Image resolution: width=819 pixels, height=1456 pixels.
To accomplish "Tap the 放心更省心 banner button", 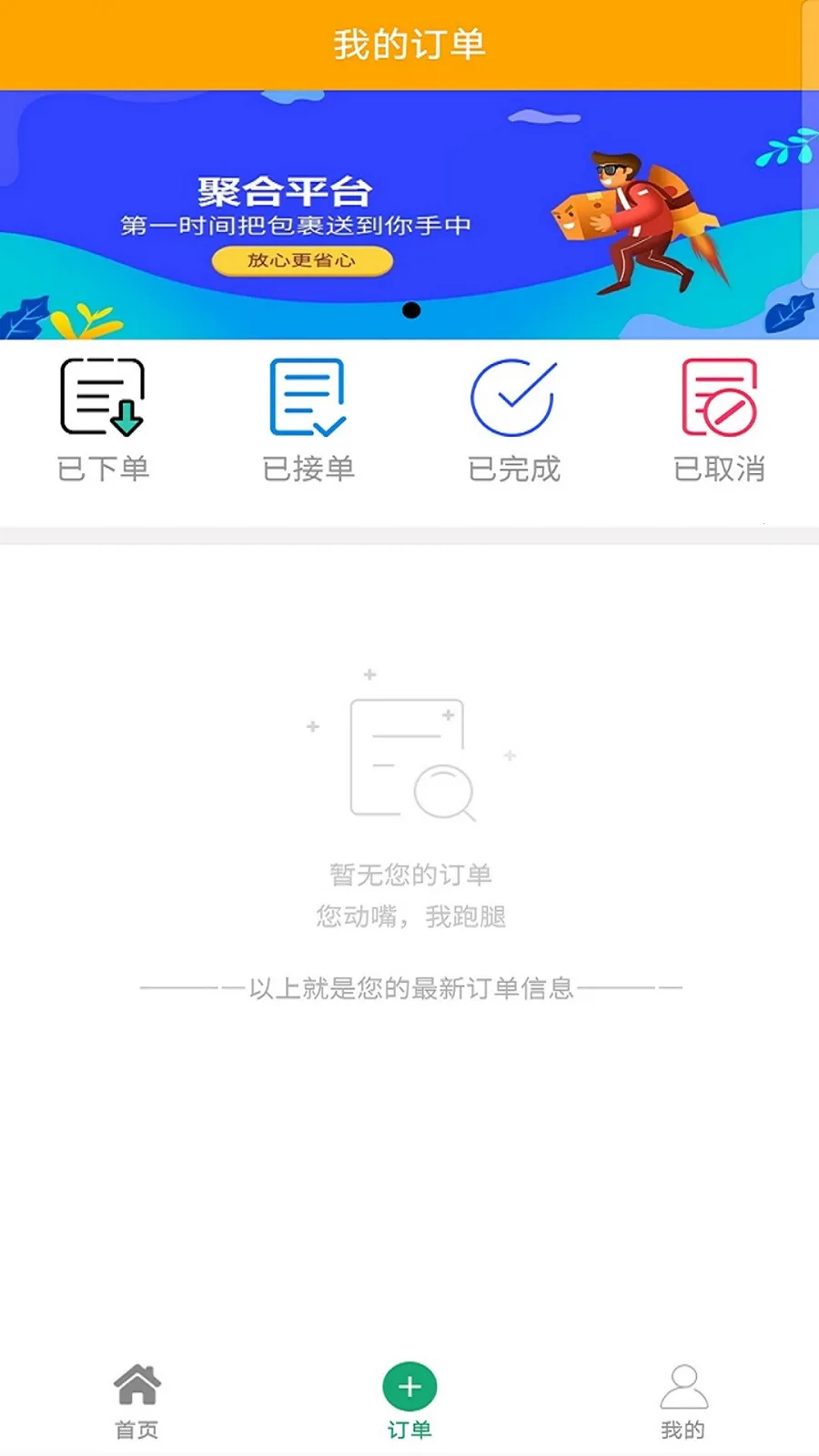I will coord(301,260).
